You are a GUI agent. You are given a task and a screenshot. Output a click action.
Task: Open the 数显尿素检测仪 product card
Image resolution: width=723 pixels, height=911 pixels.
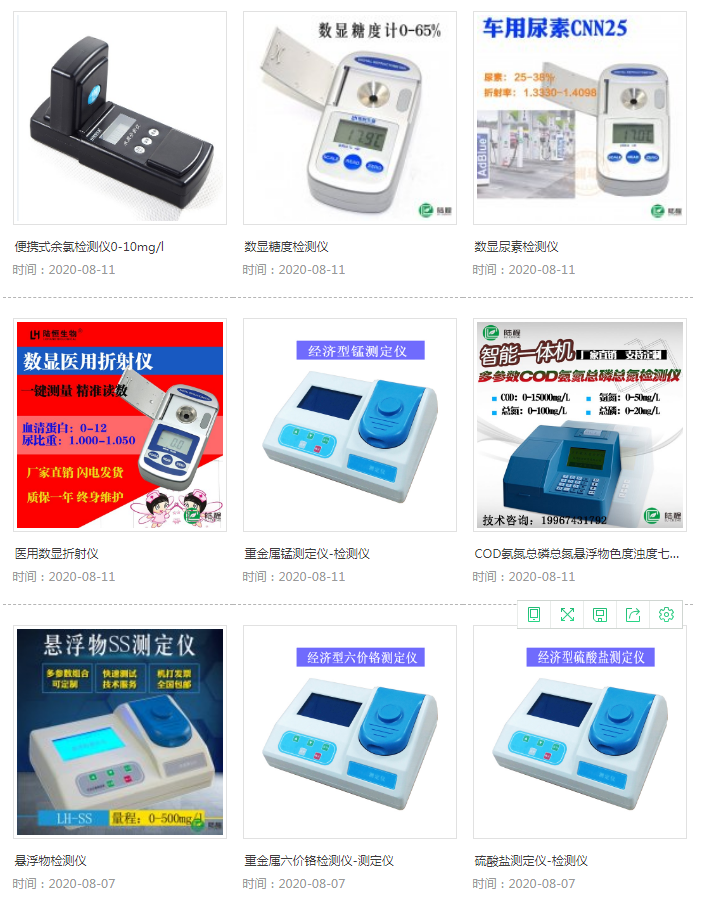580,118
